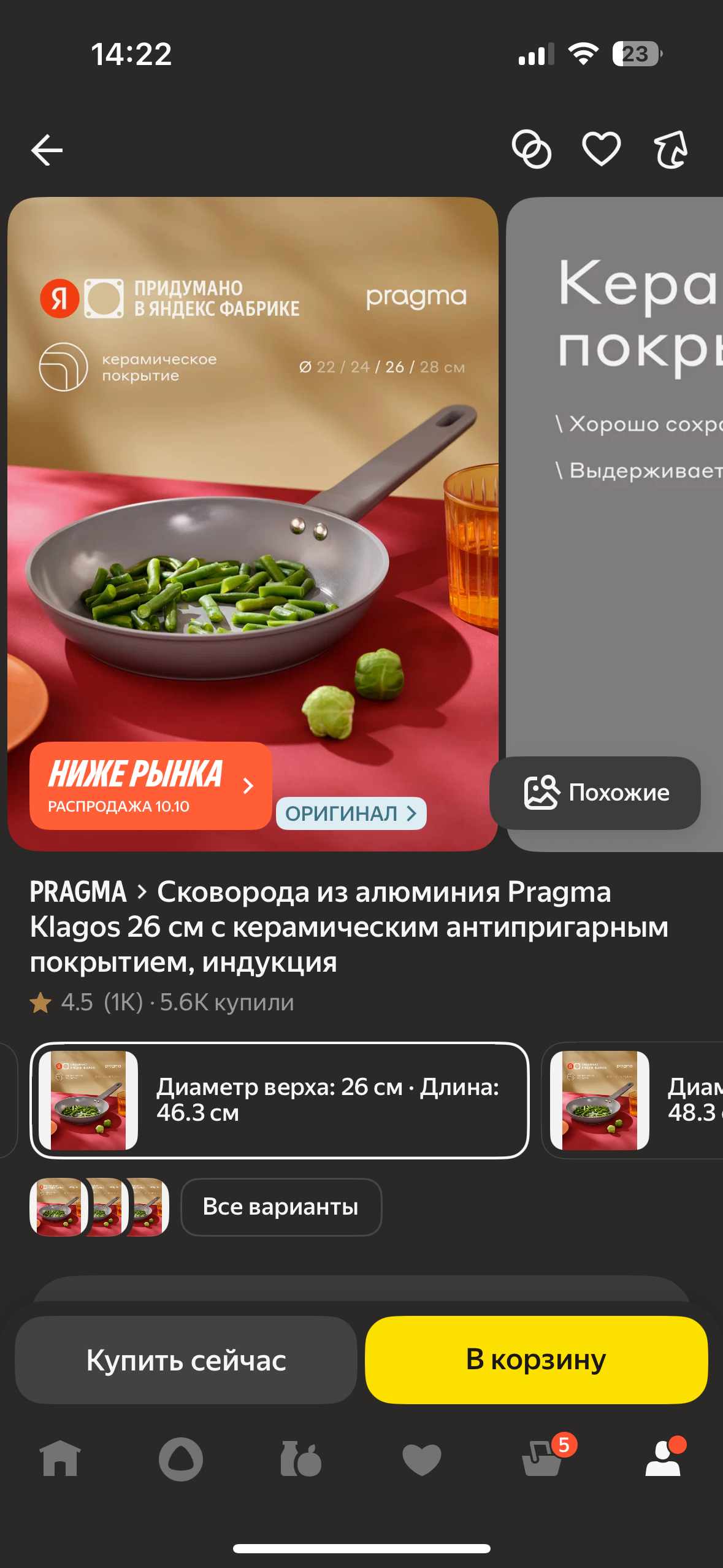Viewport: 723px width, 1568px height.
Task: Add to cart with 'В корзину'
Action: 536,1360
